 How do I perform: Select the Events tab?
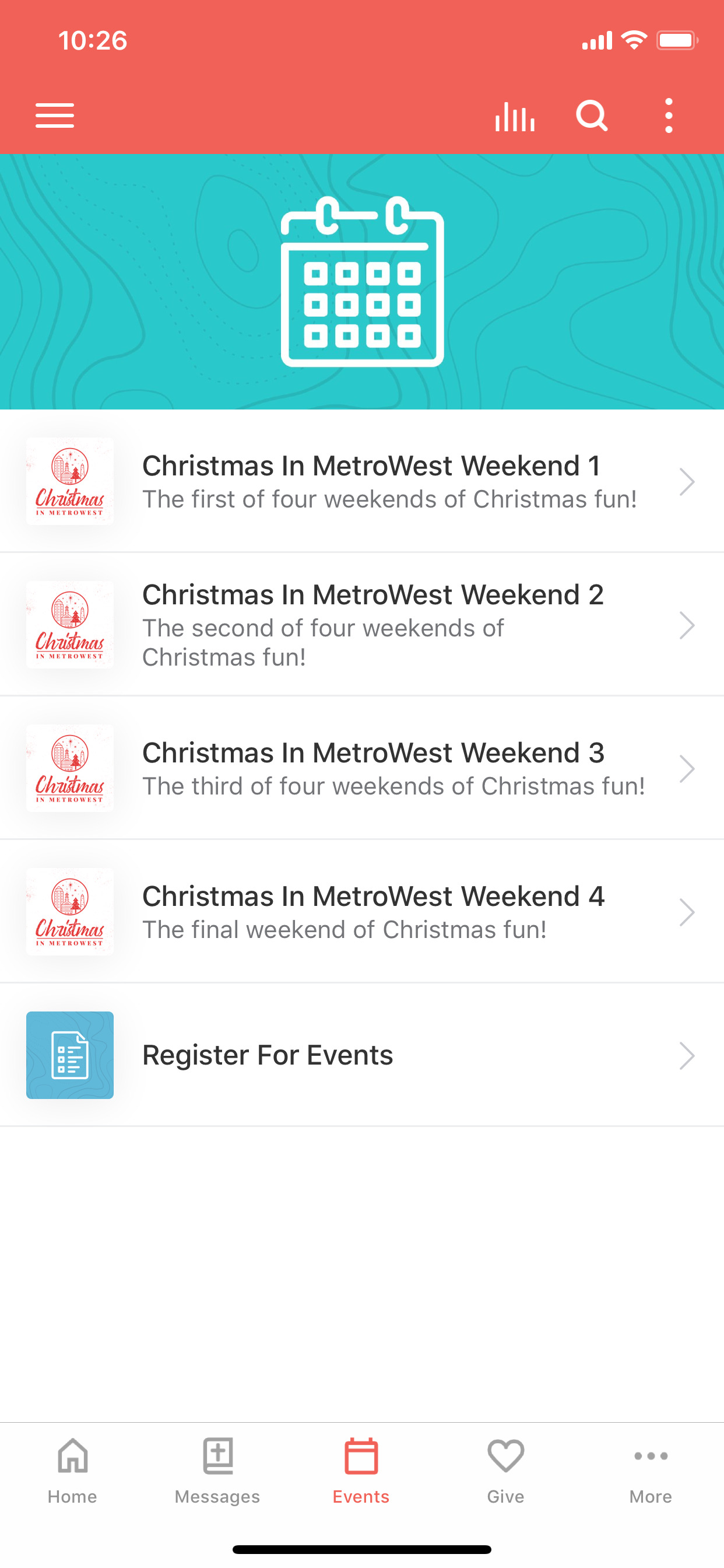pos(361,1471)
